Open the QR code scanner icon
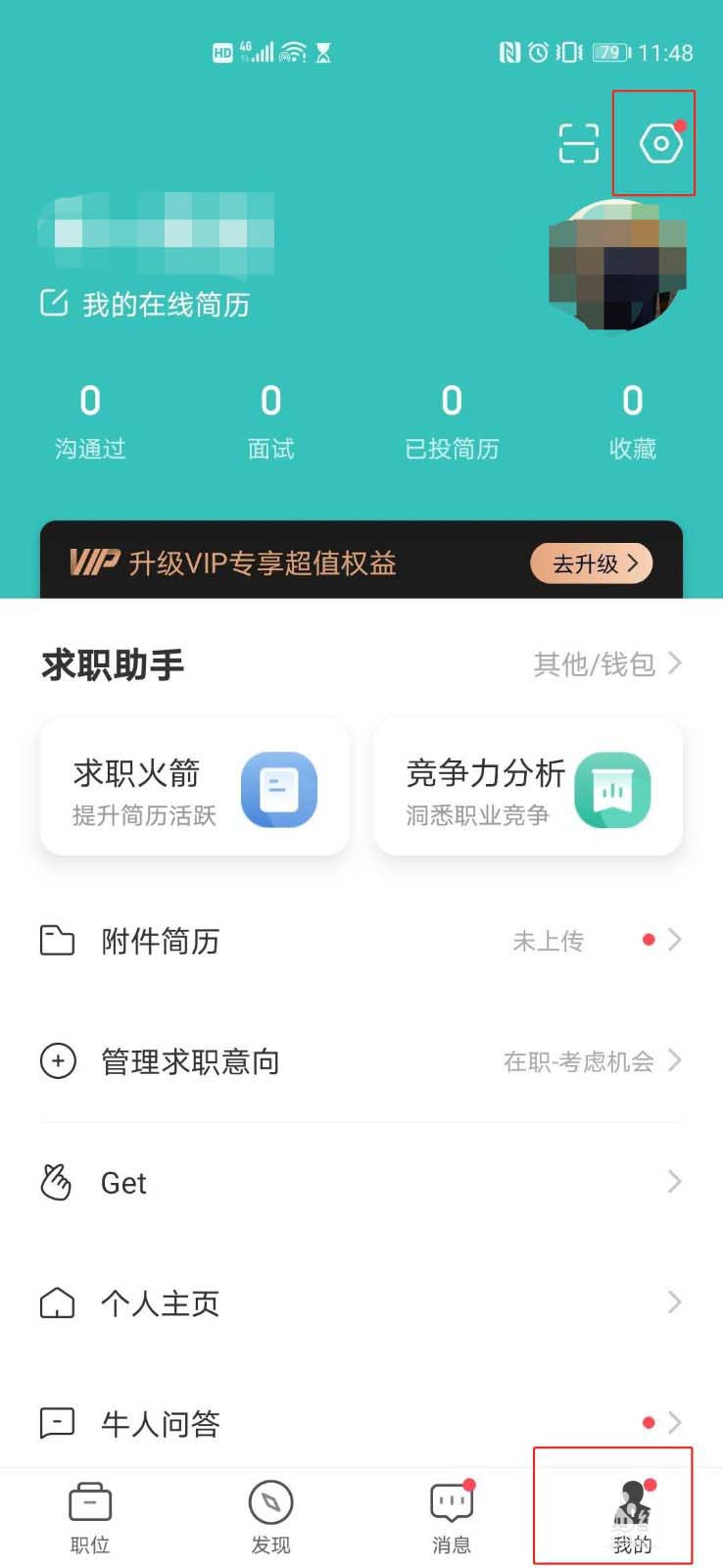The image size is (723, 1568). pyautogui.click(x=578, y=144)
